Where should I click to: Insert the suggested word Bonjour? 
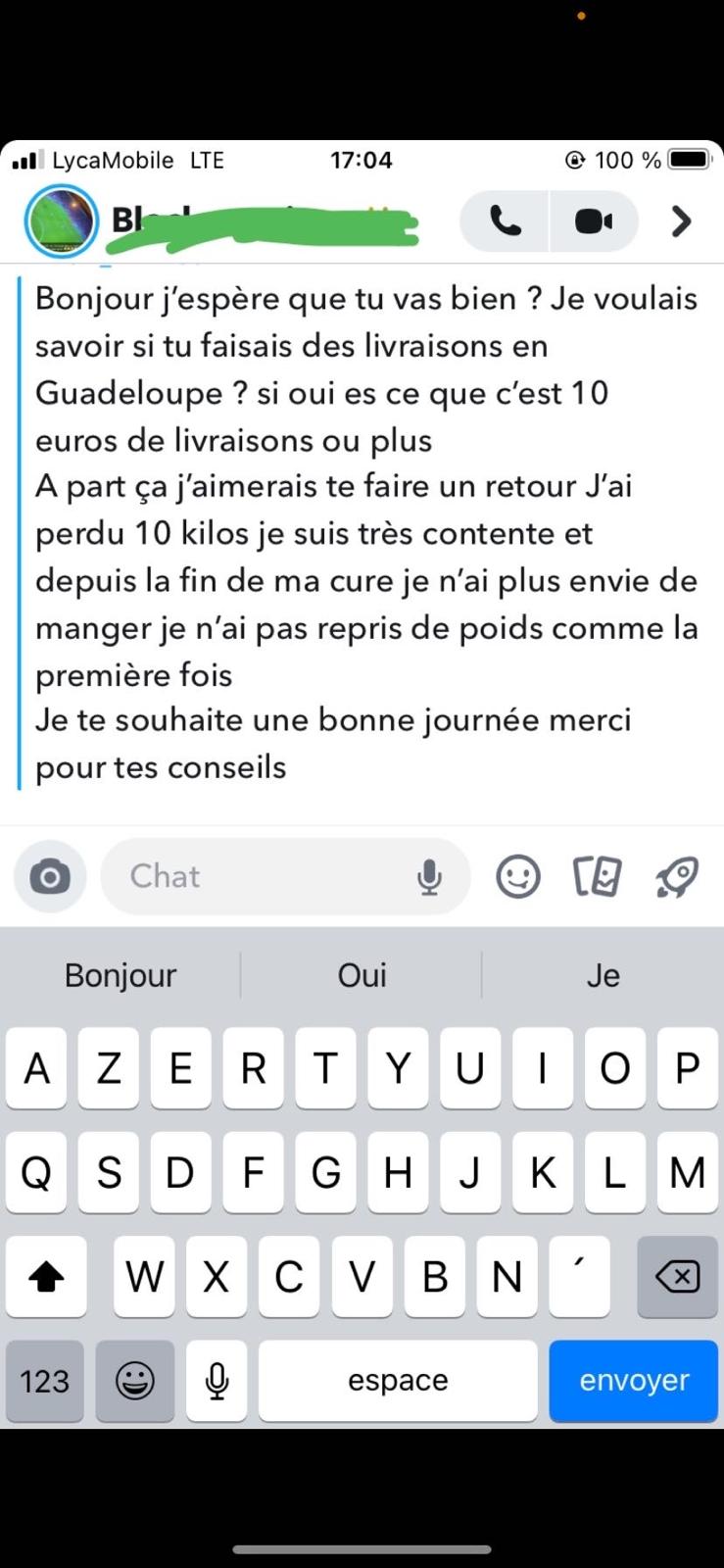(x=121, y=975)
